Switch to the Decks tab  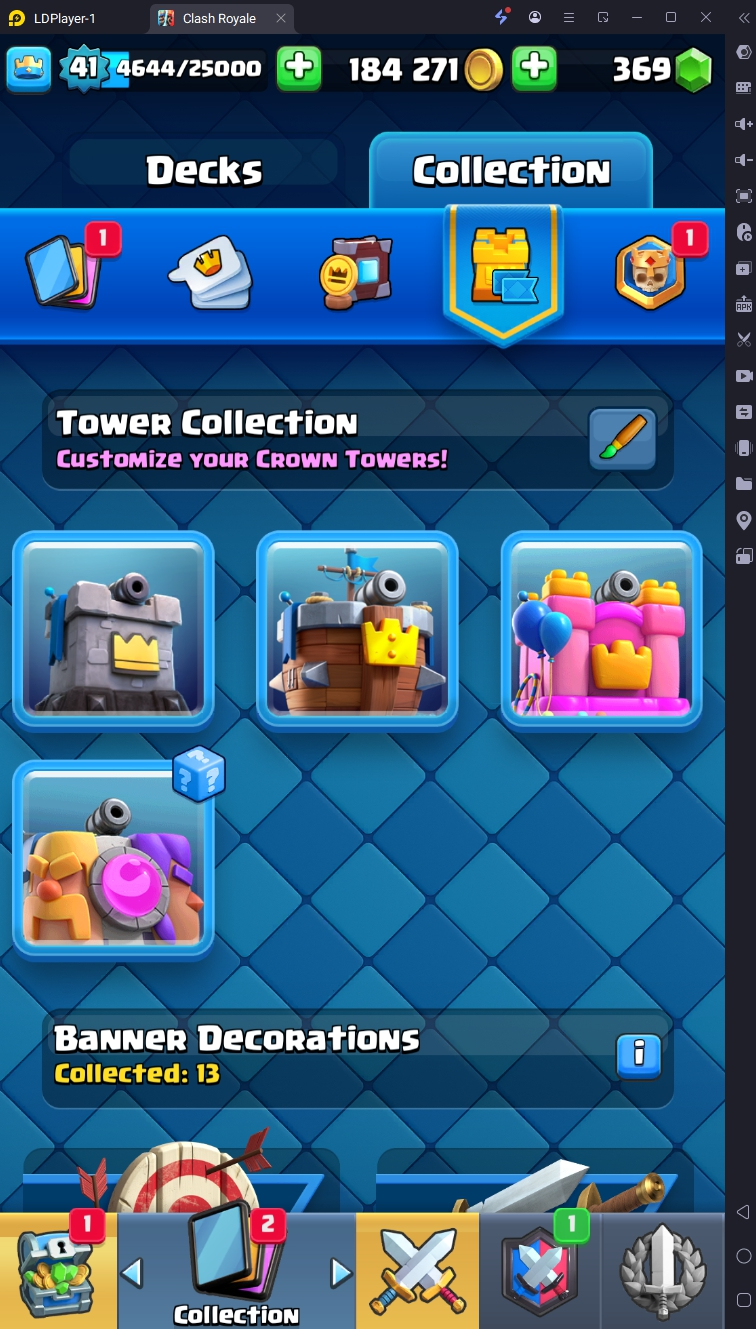click(x=204, y=171)
